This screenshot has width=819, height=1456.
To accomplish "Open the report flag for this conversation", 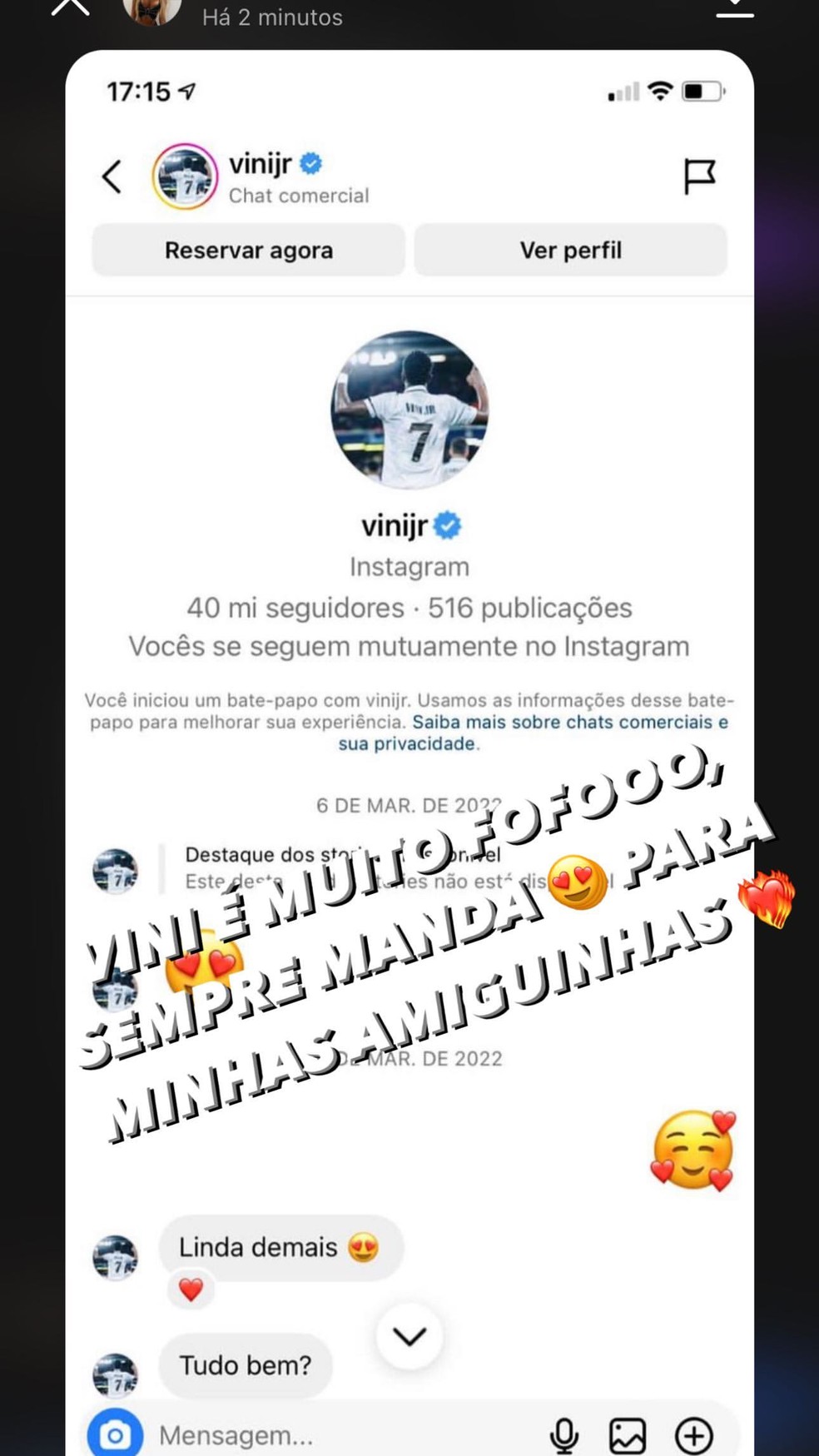I will (x=701, y=176).
